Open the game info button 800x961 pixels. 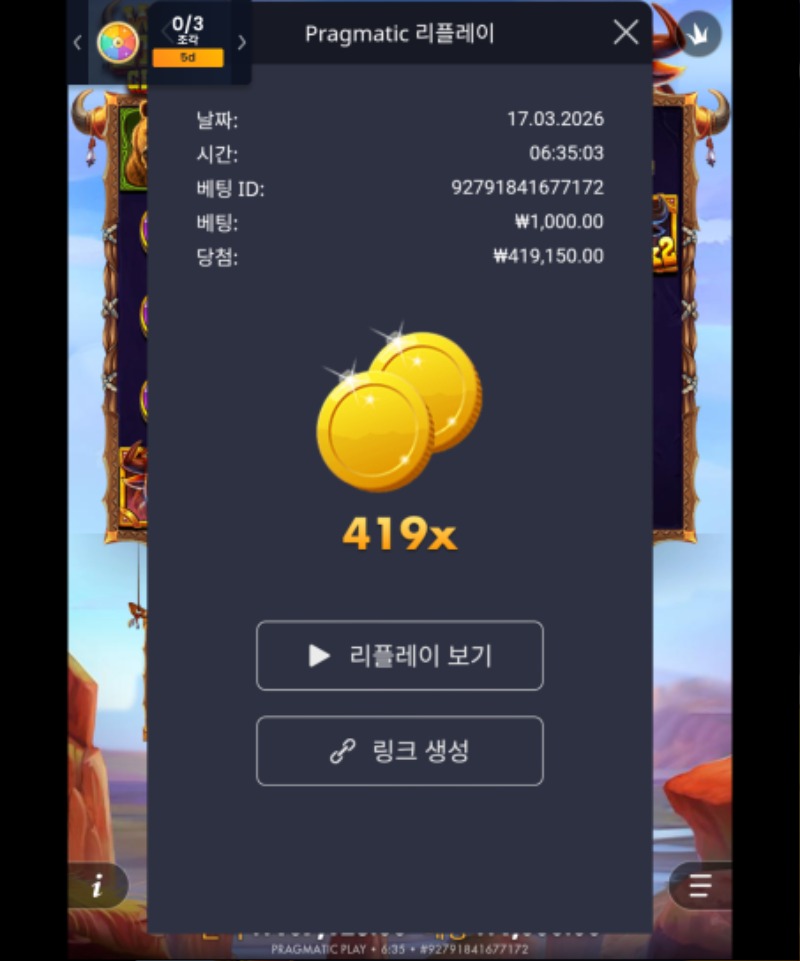98,886
